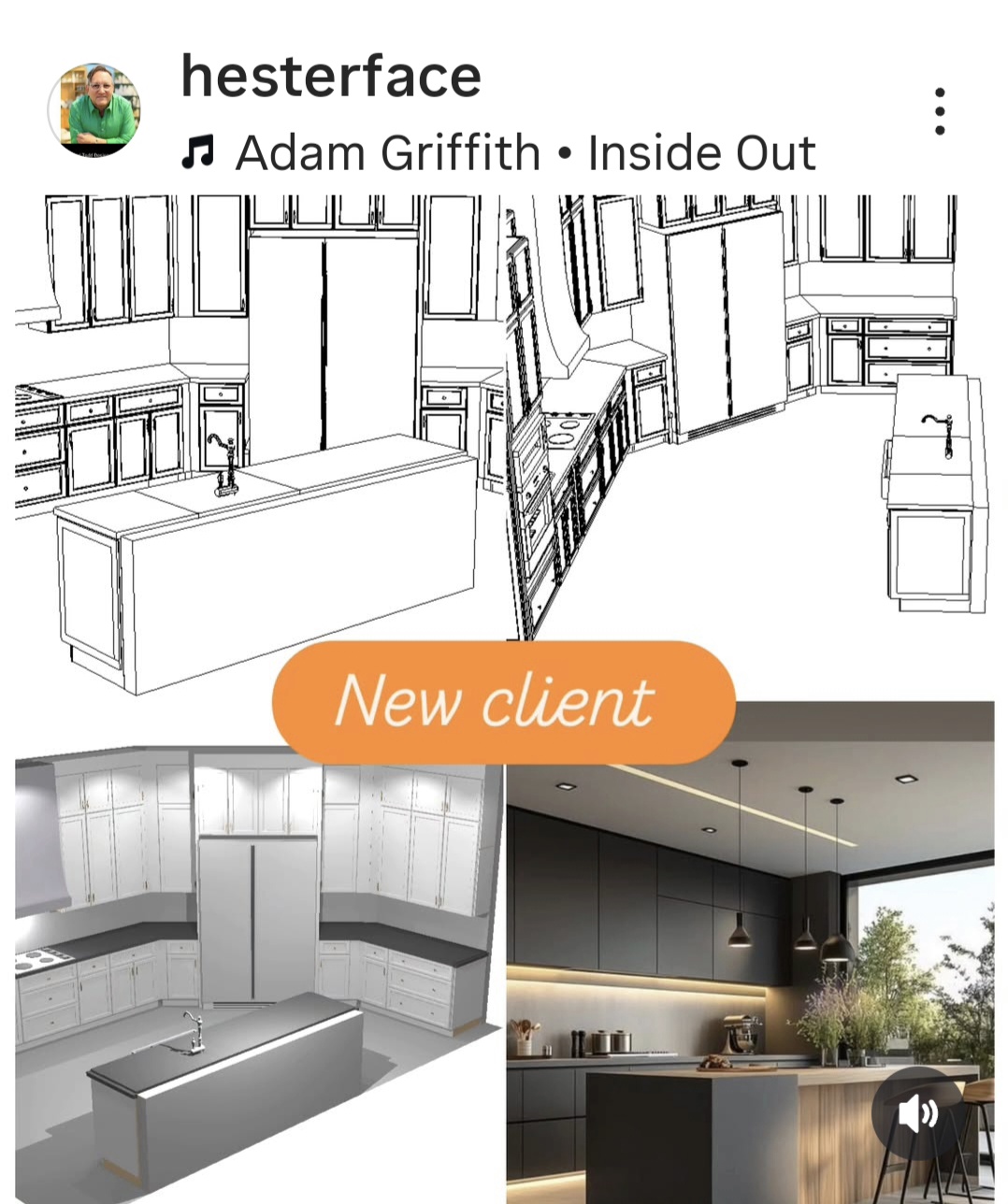Toggle the video sound speaker icon

tap(917, 1114)
